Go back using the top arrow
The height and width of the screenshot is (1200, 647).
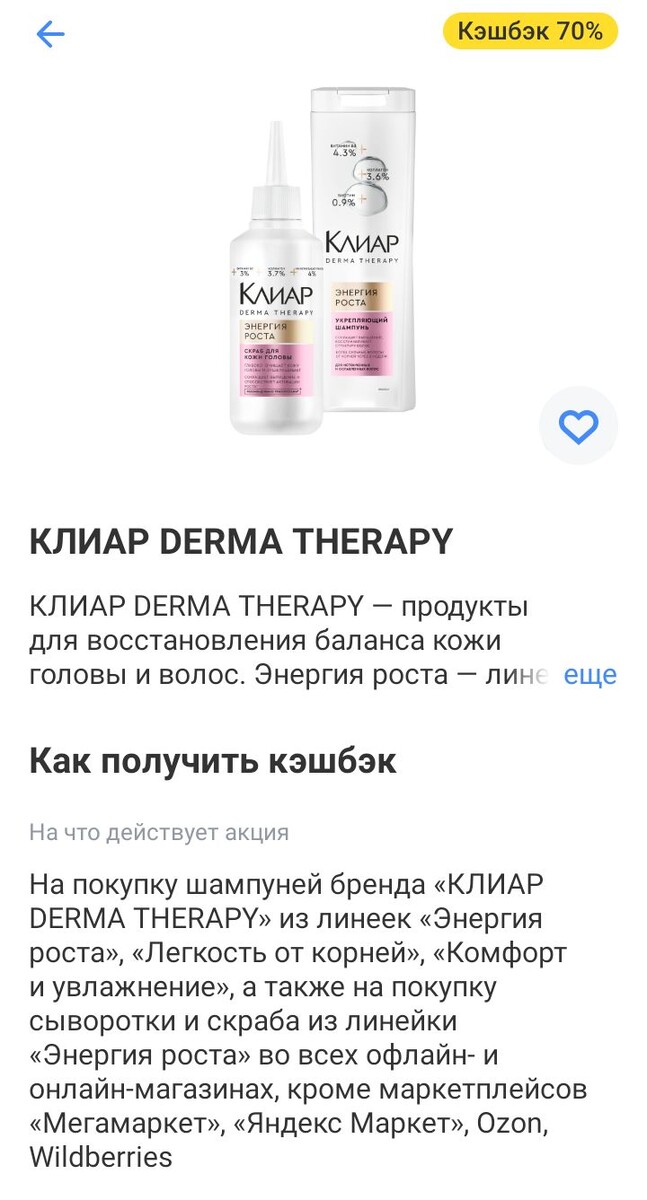[50, 34]
